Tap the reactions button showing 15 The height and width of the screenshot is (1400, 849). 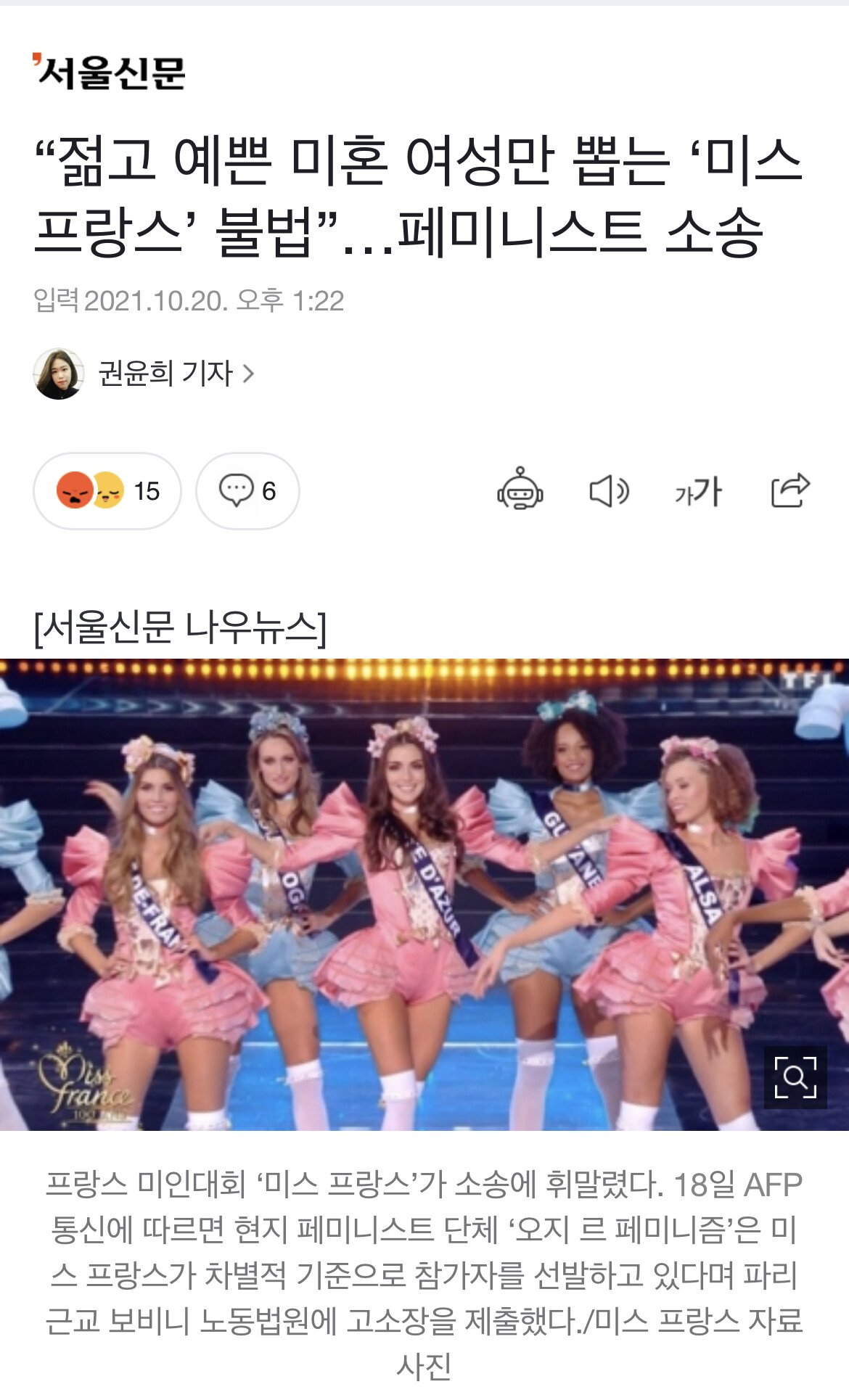tap(107, 491)
